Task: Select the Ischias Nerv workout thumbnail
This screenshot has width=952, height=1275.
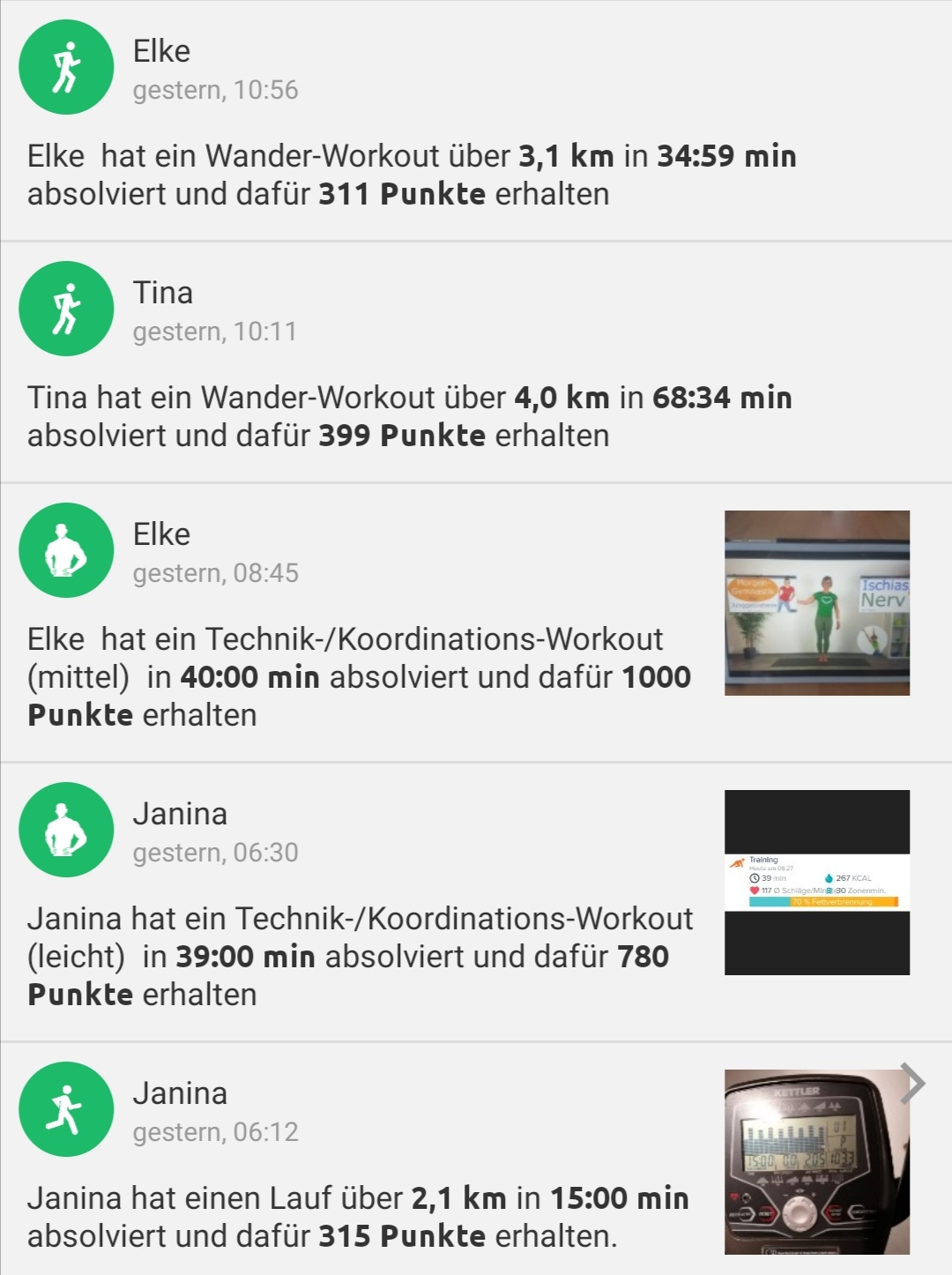Action: coord(818,600)
